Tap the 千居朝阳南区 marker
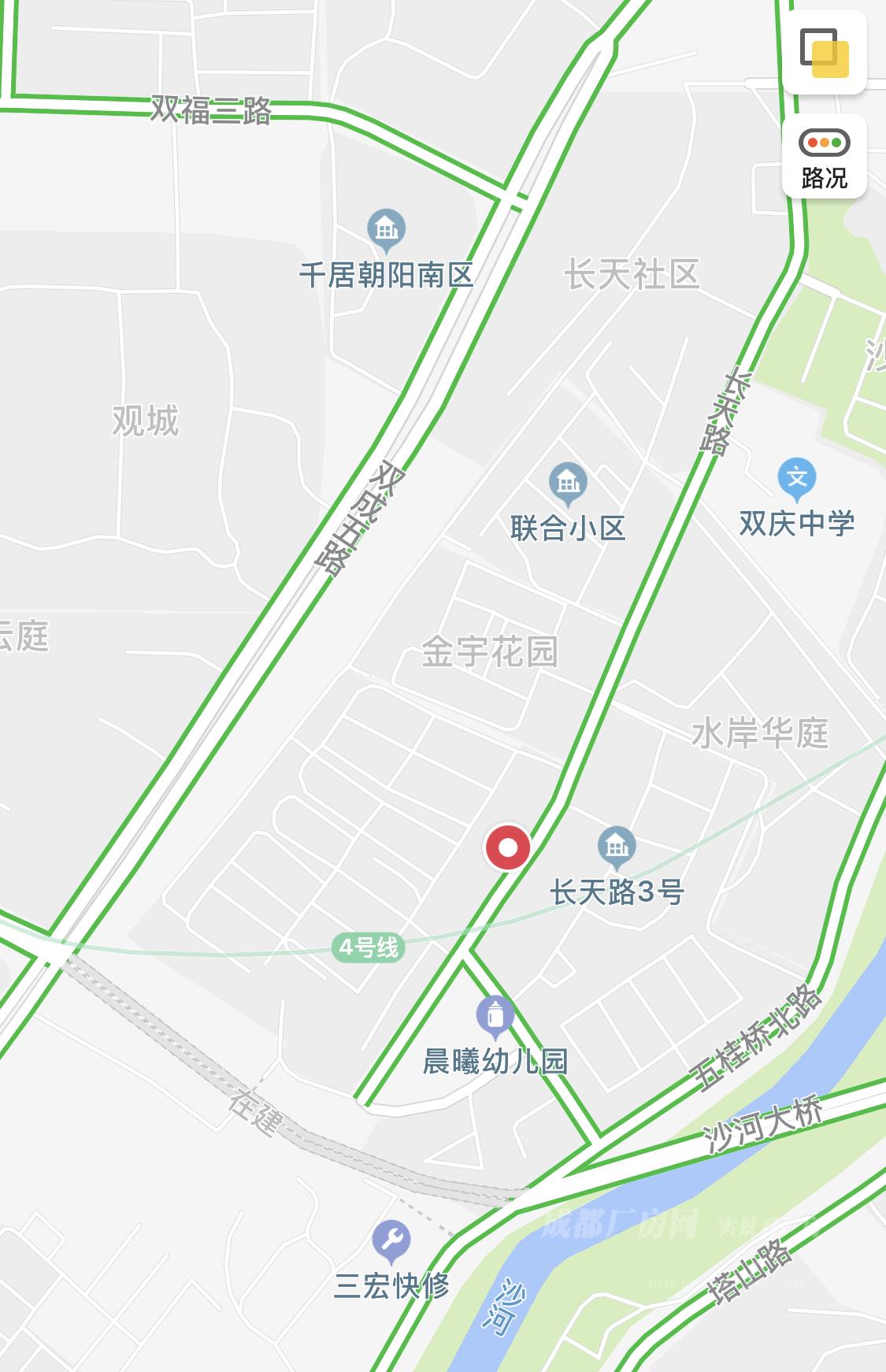886x1372 pixels. (386, 231)
